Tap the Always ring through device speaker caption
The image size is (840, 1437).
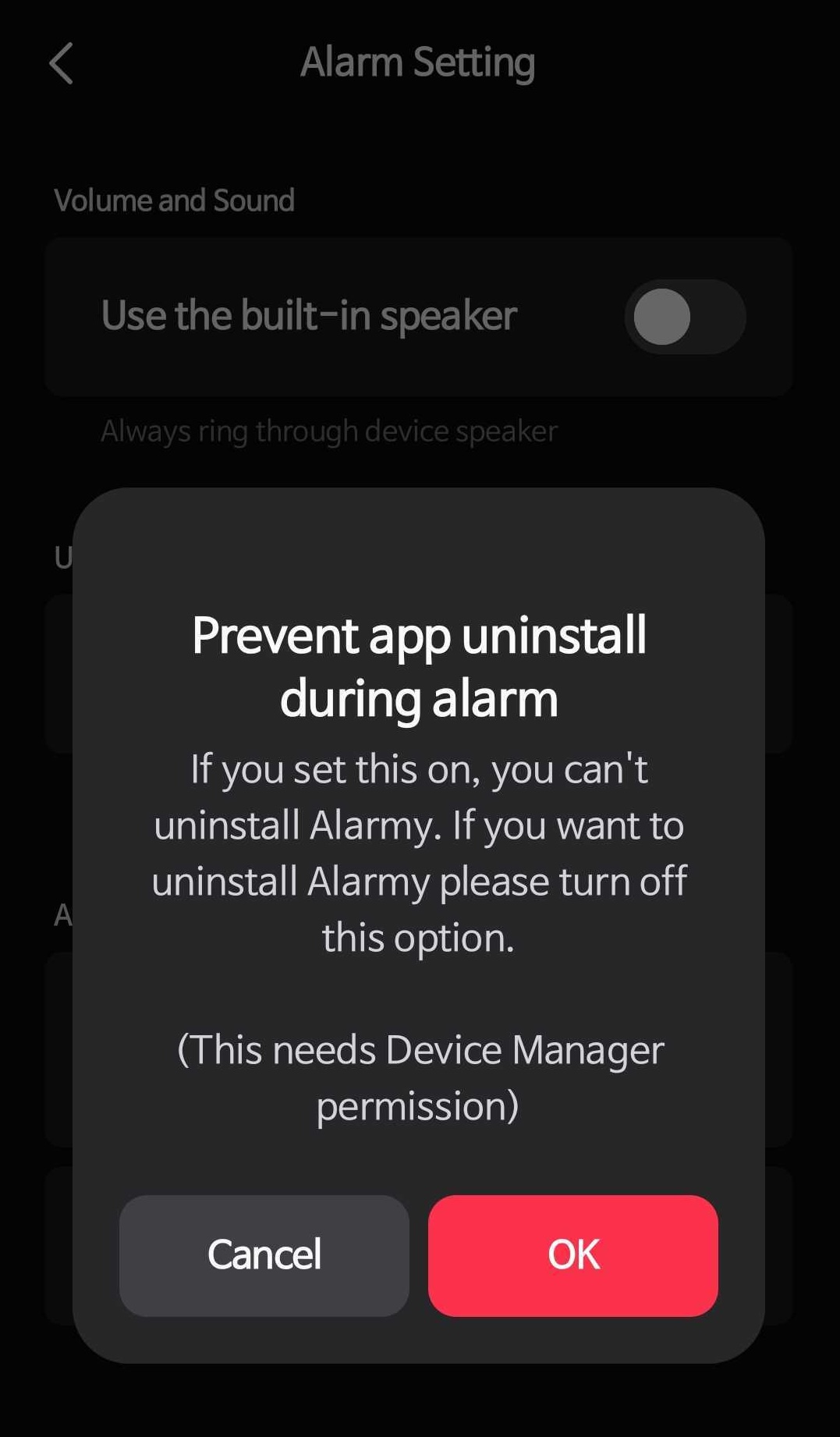point(330,430)
